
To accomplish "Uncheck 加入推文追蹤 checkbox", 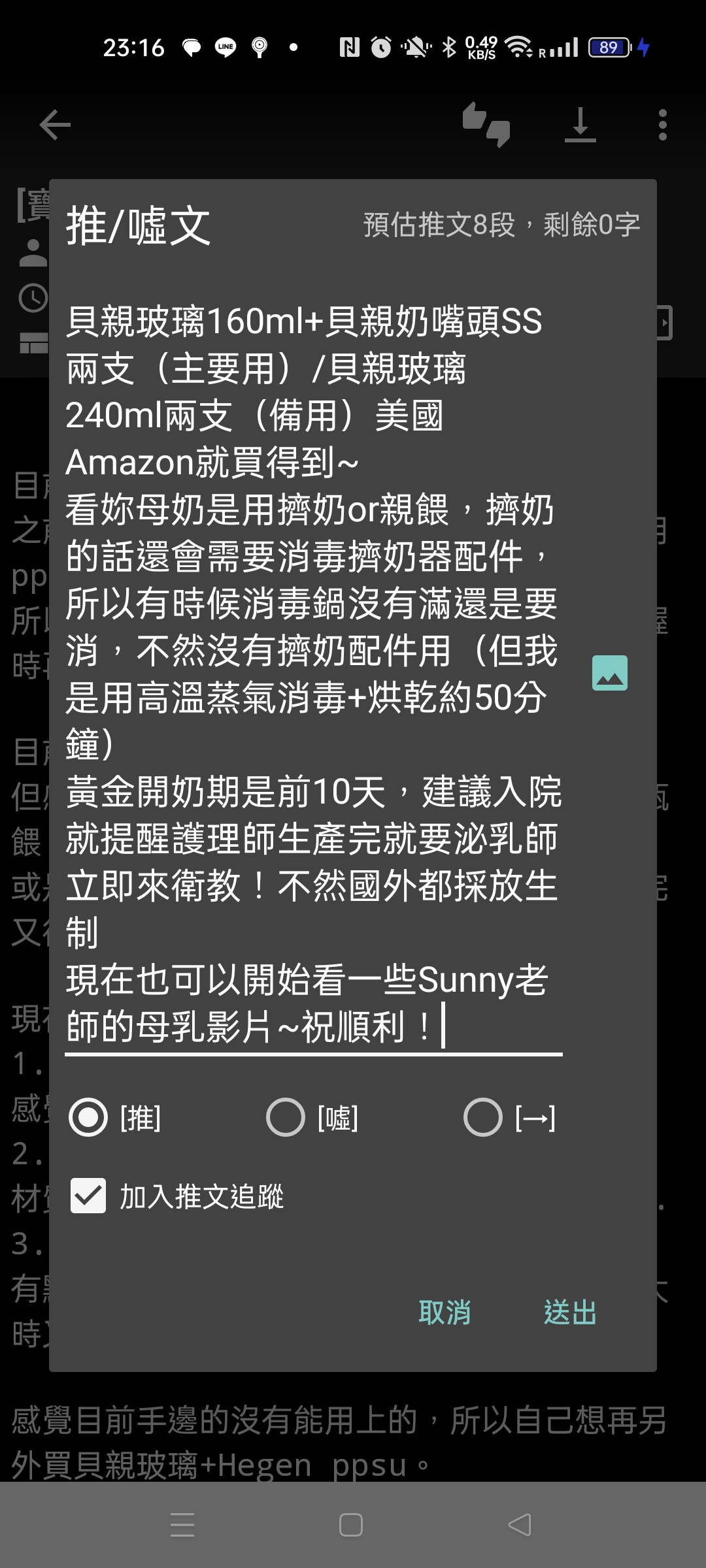I will click(88, 1196).
